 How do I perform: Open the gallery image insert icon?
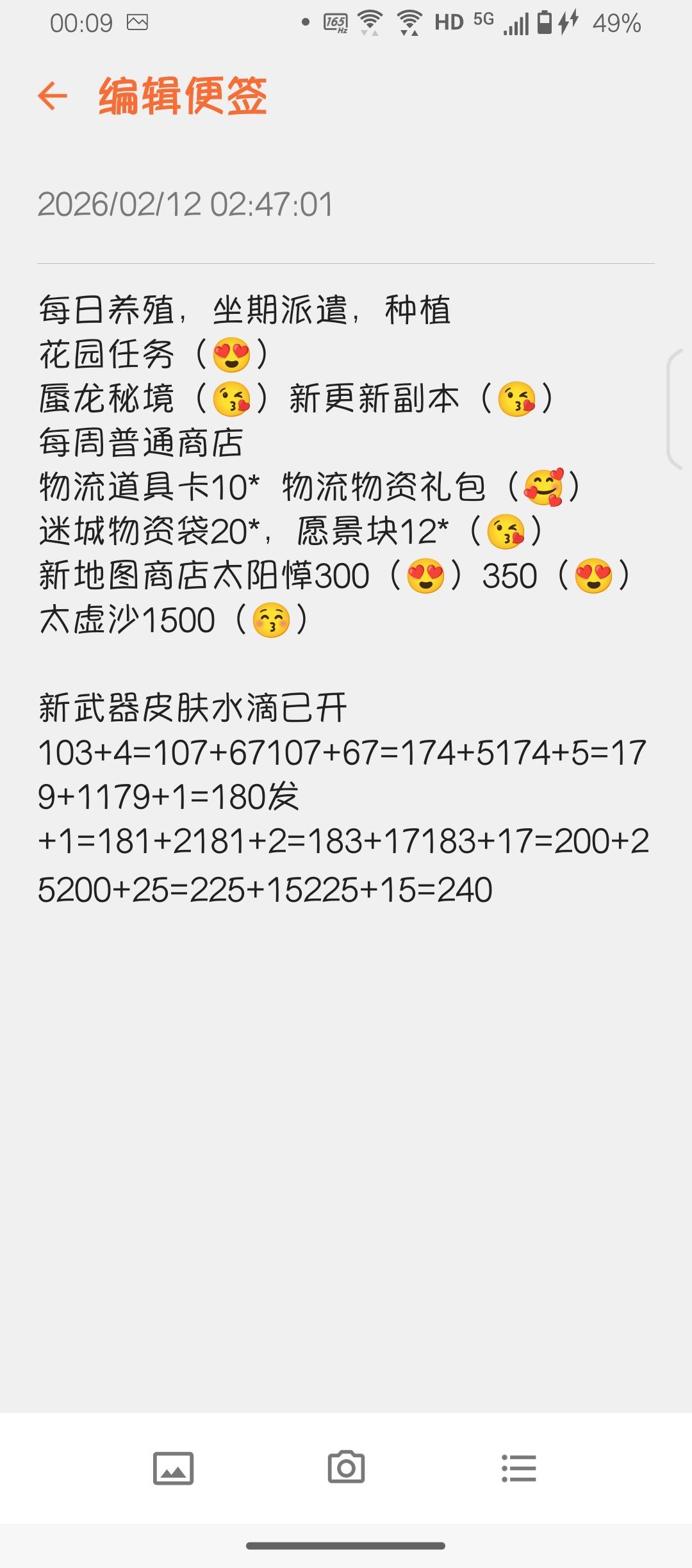pyautogui.click(x=173, y=1469)
